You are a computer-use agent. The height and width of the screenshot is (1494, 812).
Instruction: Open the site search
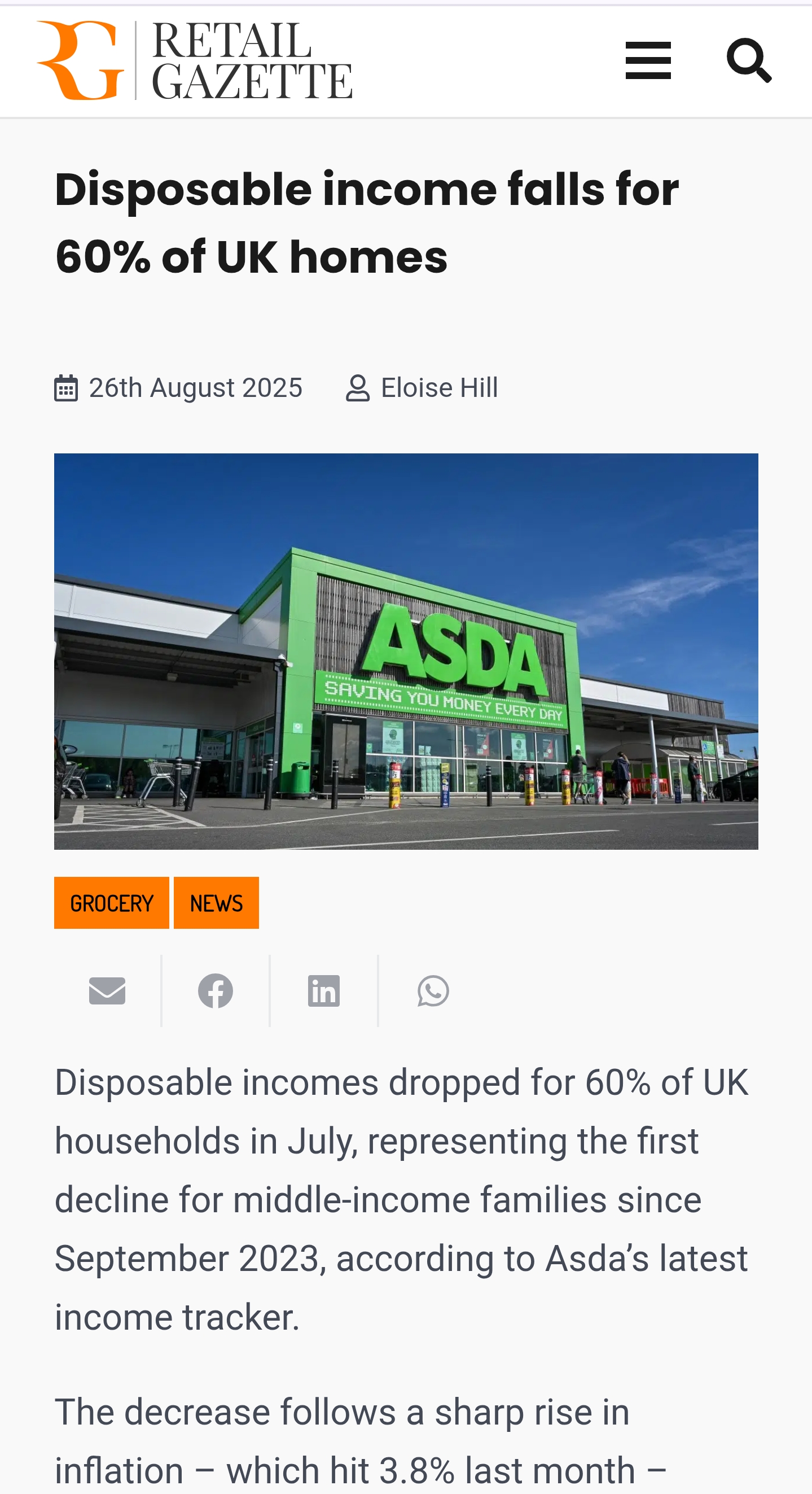(749, 60)
